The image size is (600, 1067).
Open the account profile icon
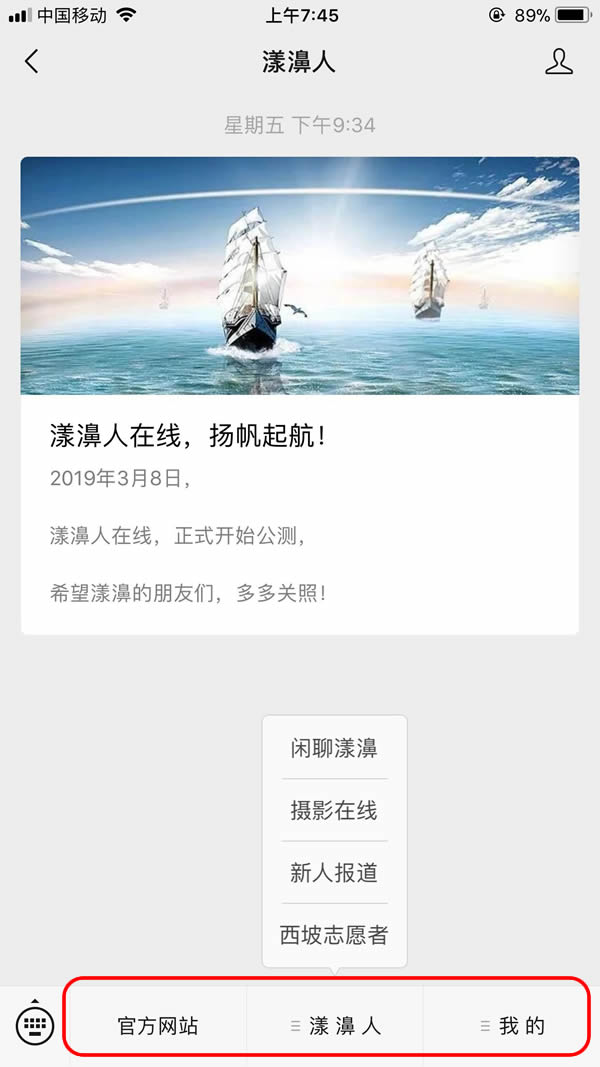coord(559,61)
